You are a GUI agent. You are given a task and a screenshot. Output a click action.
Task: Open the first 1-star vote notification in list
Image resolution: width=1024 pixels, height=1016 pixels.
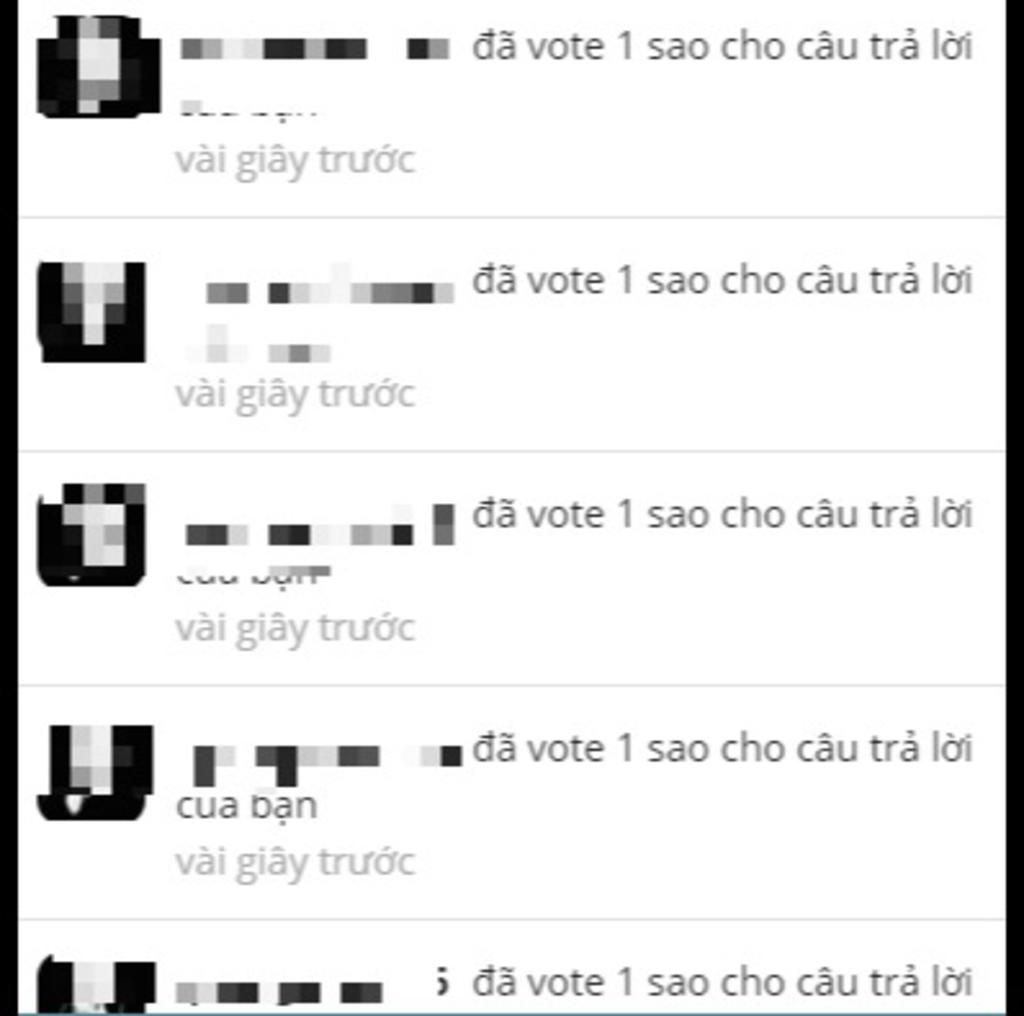click(x=573, y=100)
